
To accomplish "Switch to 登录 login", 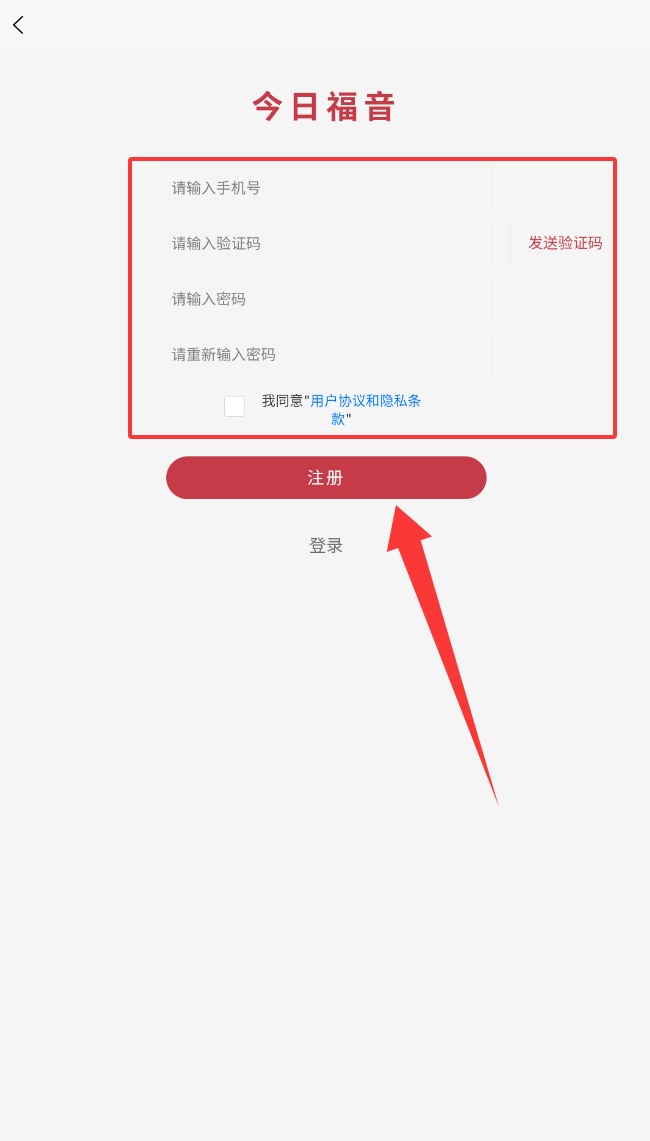I will click(x=326, y=546).
